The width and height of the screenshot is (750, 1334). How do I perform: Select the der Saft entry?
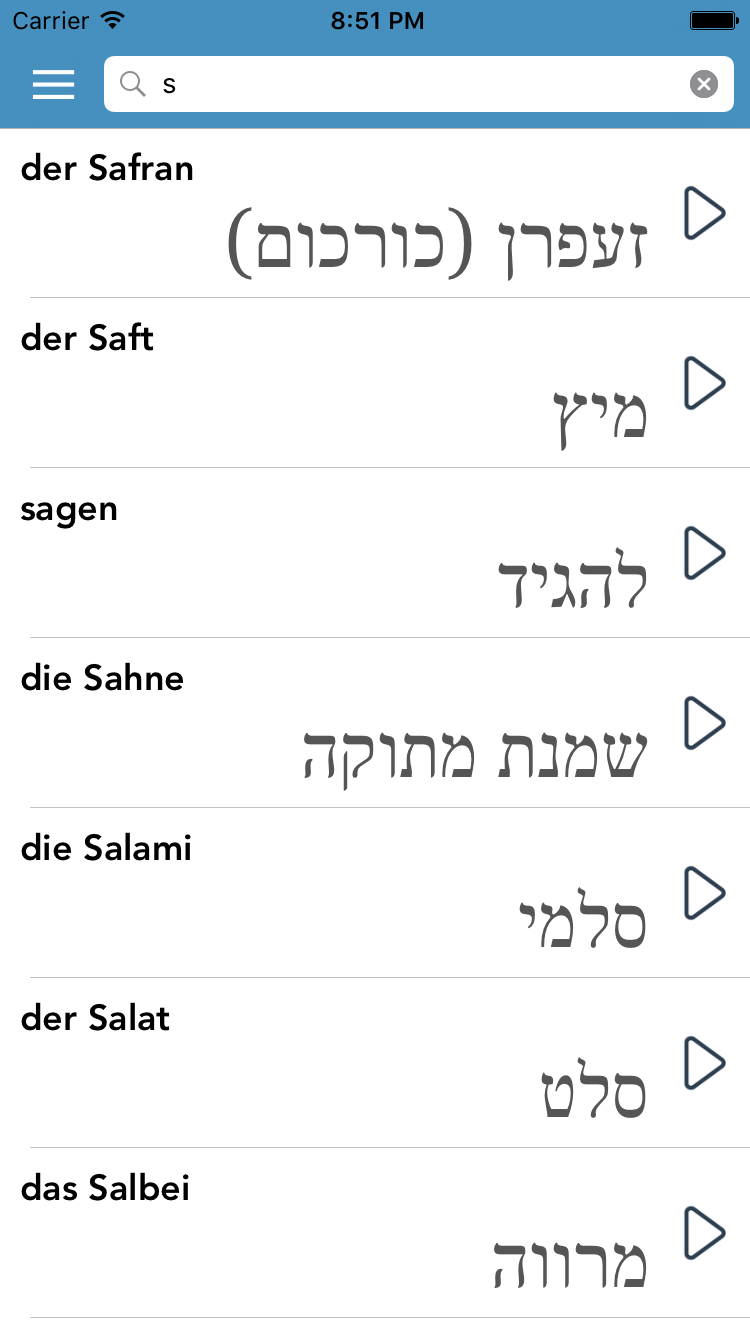[300, 383]
